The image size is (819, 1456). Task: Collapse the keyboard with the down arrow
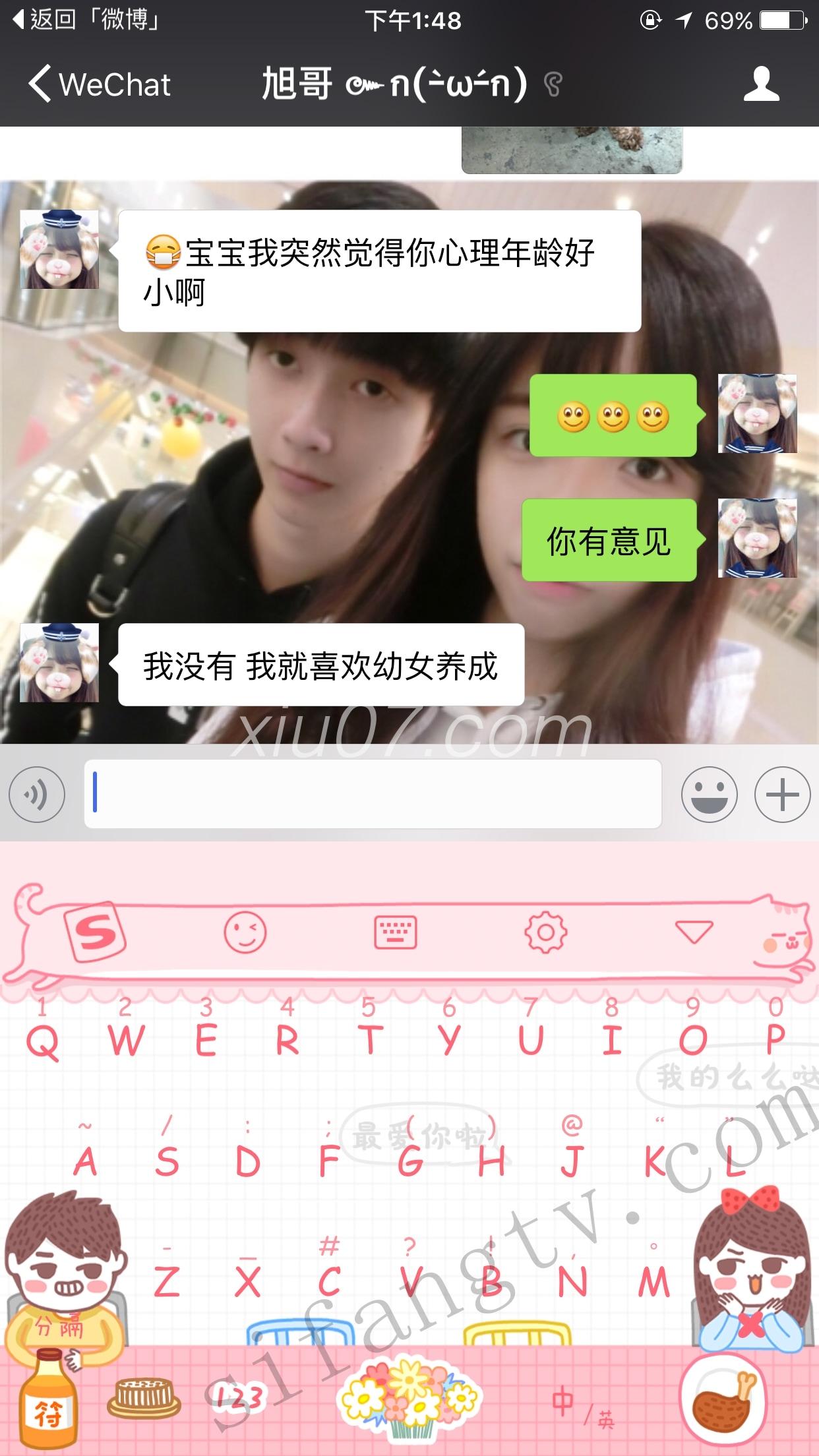point(694,932)
